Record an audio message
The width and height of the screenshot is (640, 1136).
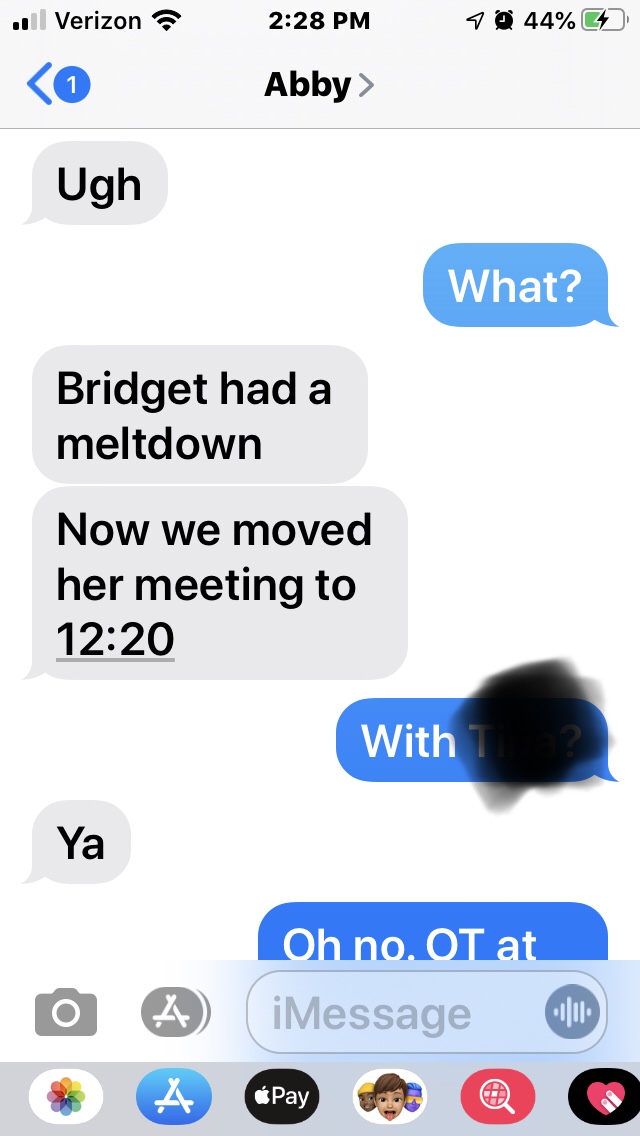tap(575, 1013)
